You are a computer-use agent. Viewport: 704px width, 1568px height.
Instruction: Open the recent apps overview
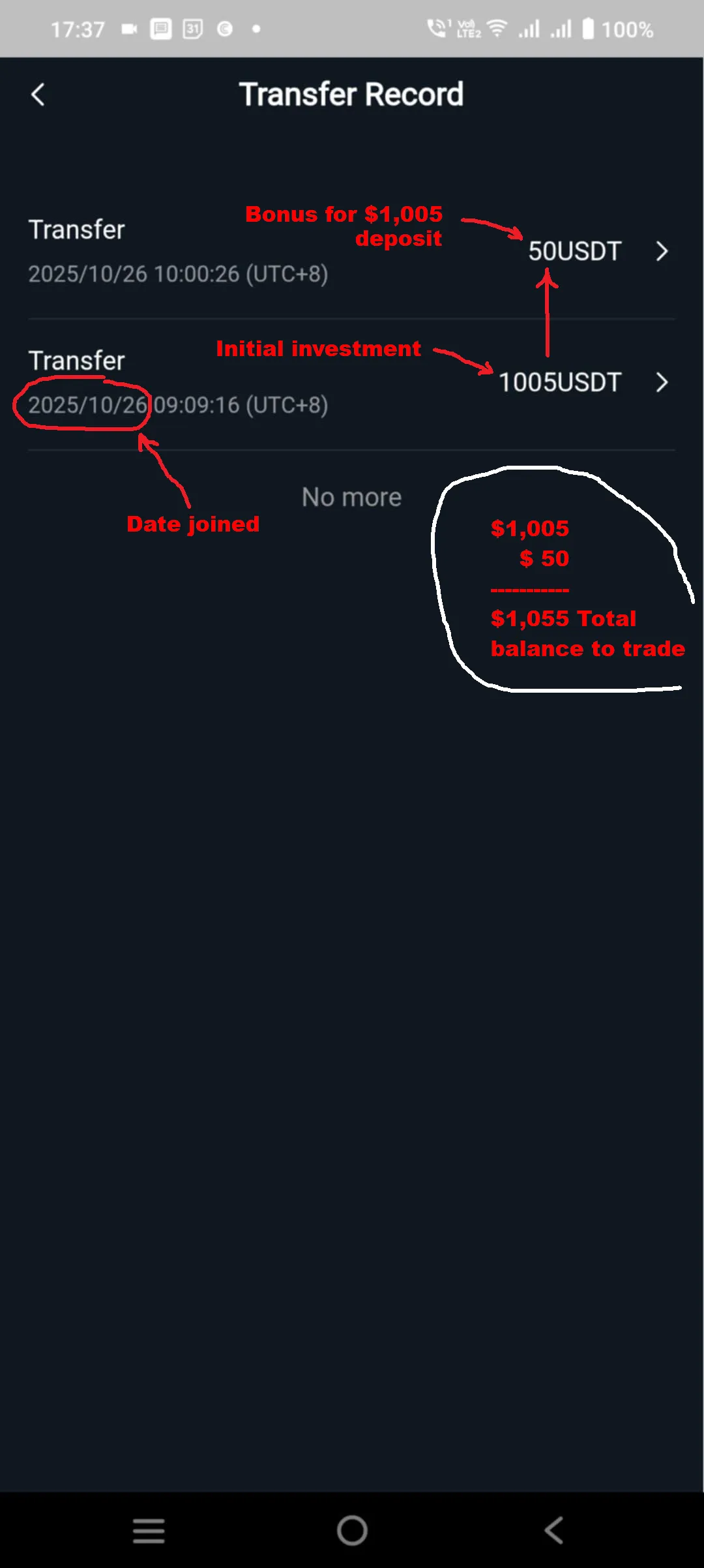149,1530
